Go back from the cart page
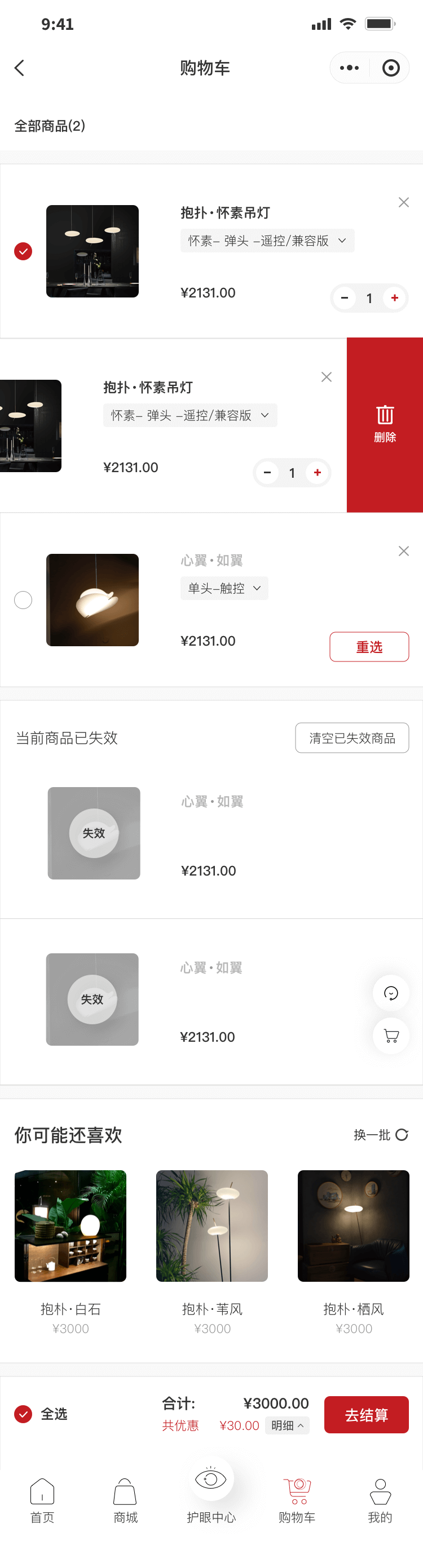The height and width of the screenshot is (1568, 423). pos(20,68)
